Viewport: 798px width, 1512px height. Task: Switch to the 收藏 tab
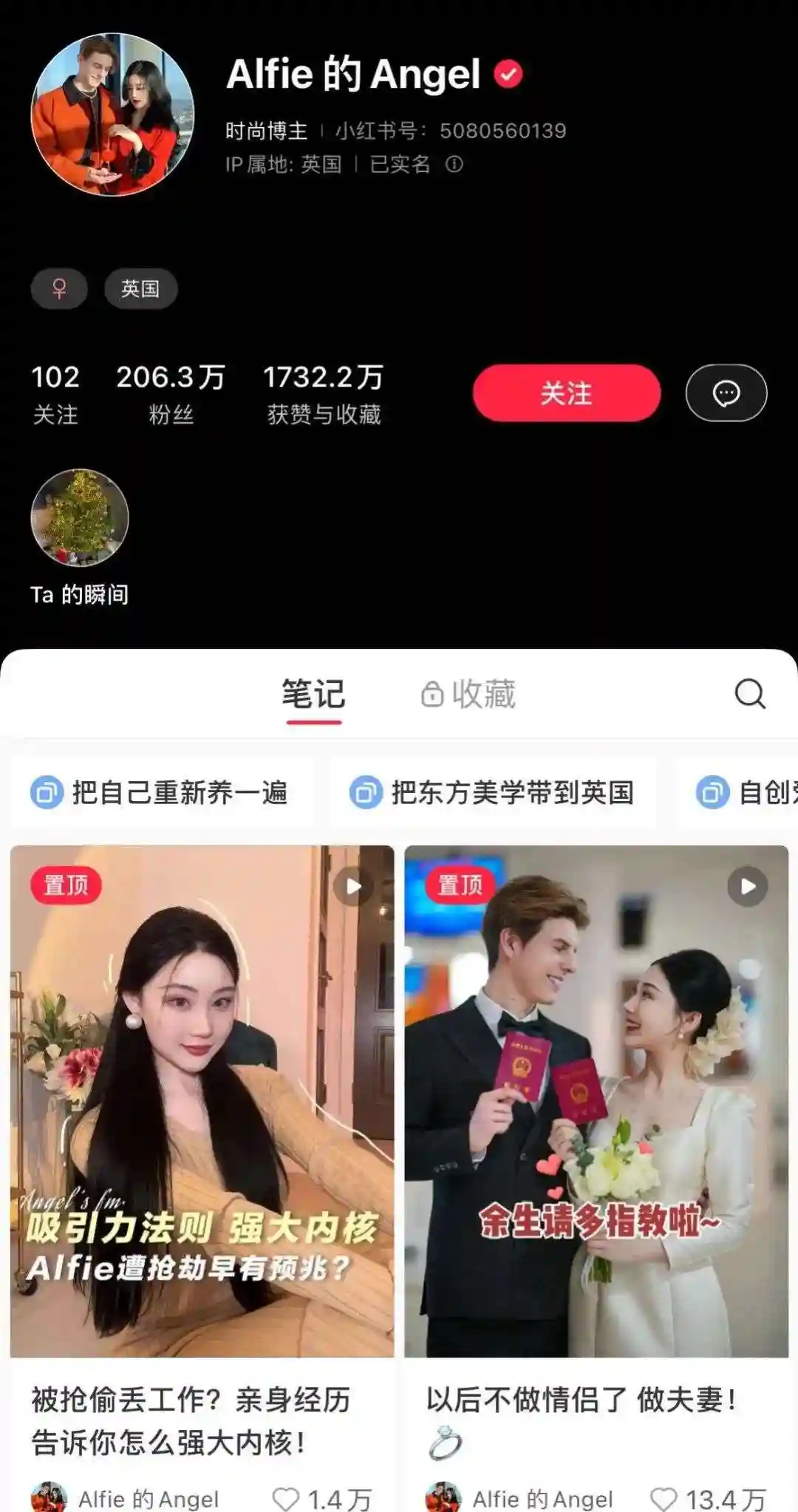pos(468,695)
